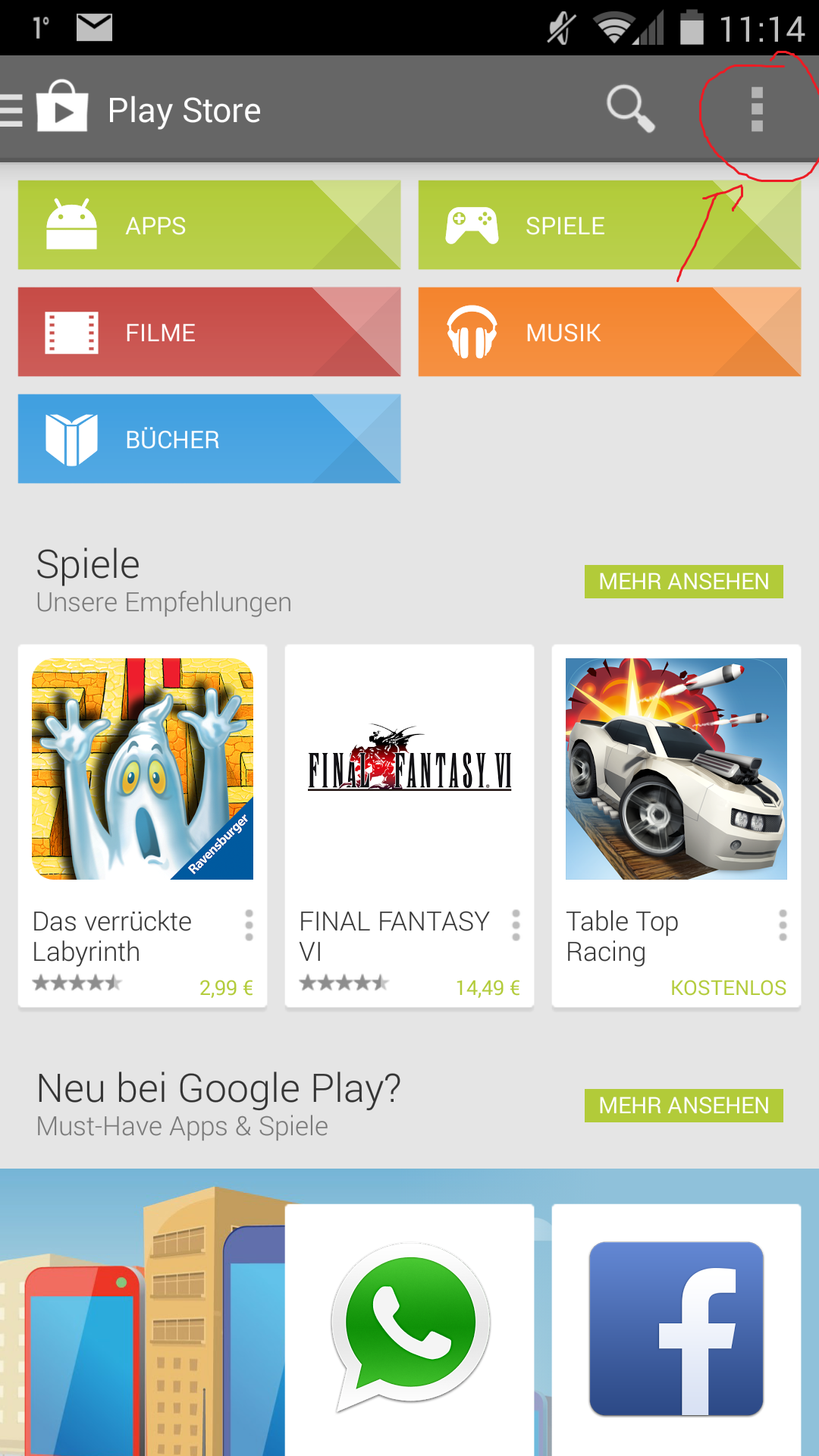Show more options for Table Top Racing

[x=783, y=926]
